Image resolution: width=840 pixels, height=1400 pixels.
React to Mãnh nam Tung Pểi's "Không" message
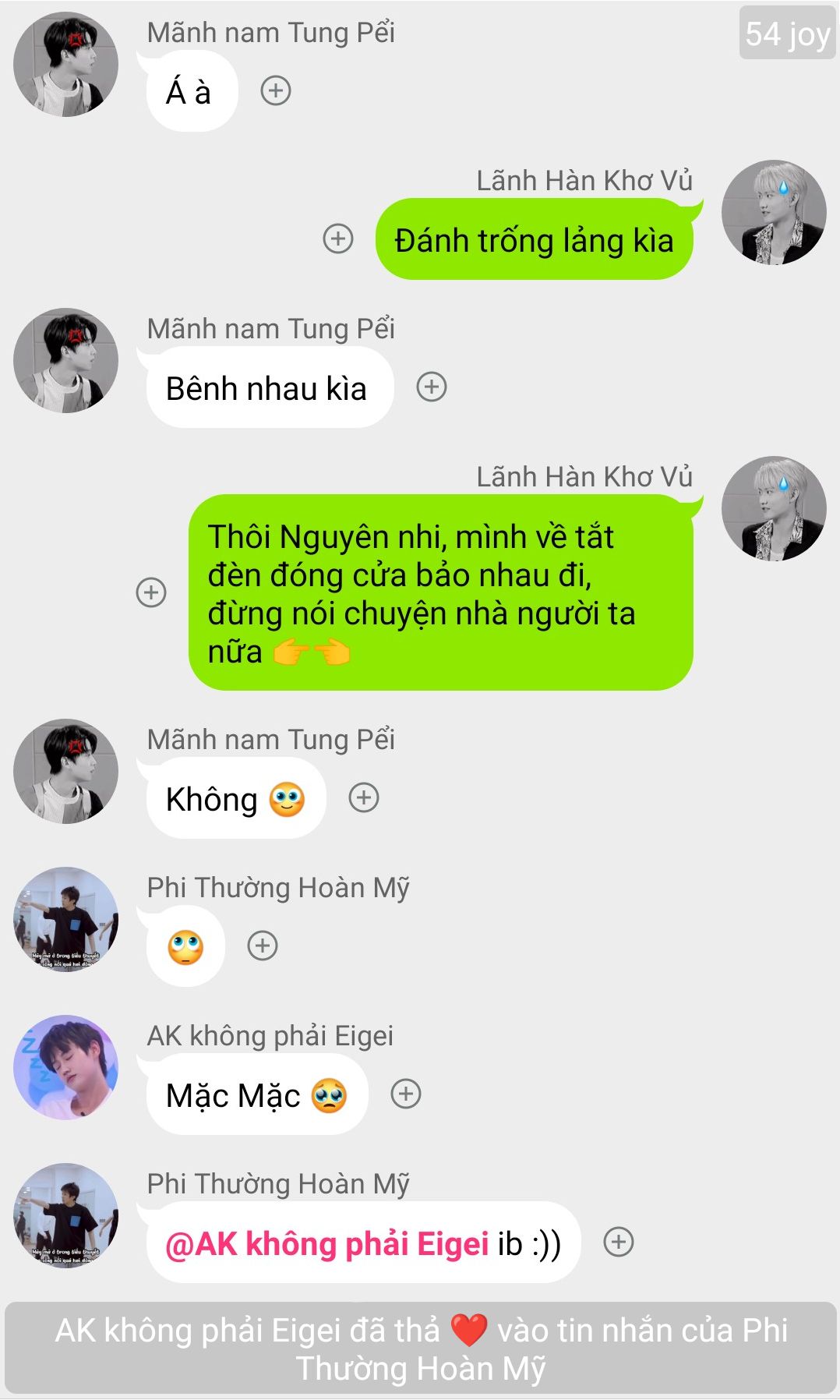tap(364, 797)
